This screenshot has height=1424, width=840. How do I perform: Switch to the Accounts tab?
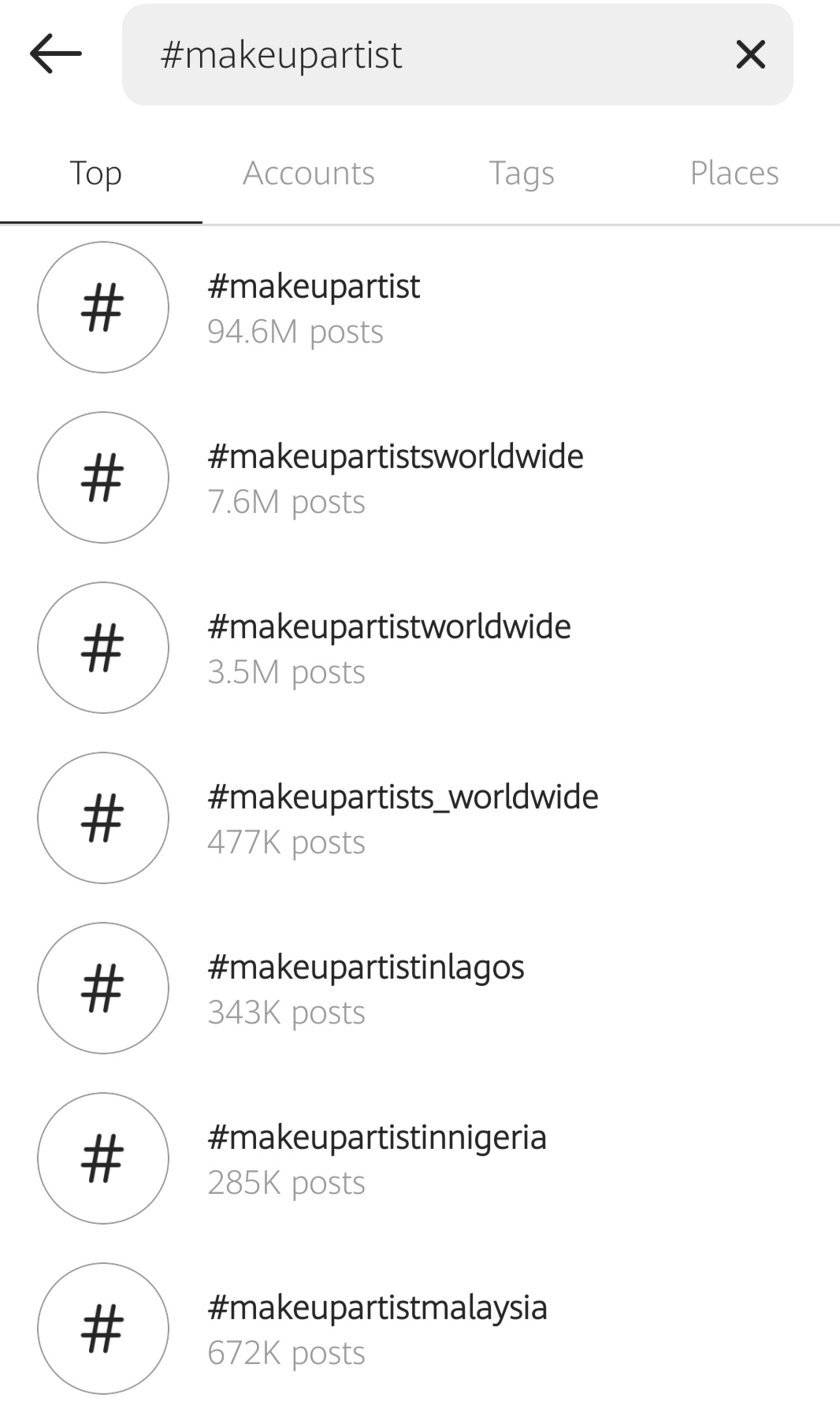pyautogui.click(x=308, y=173)
